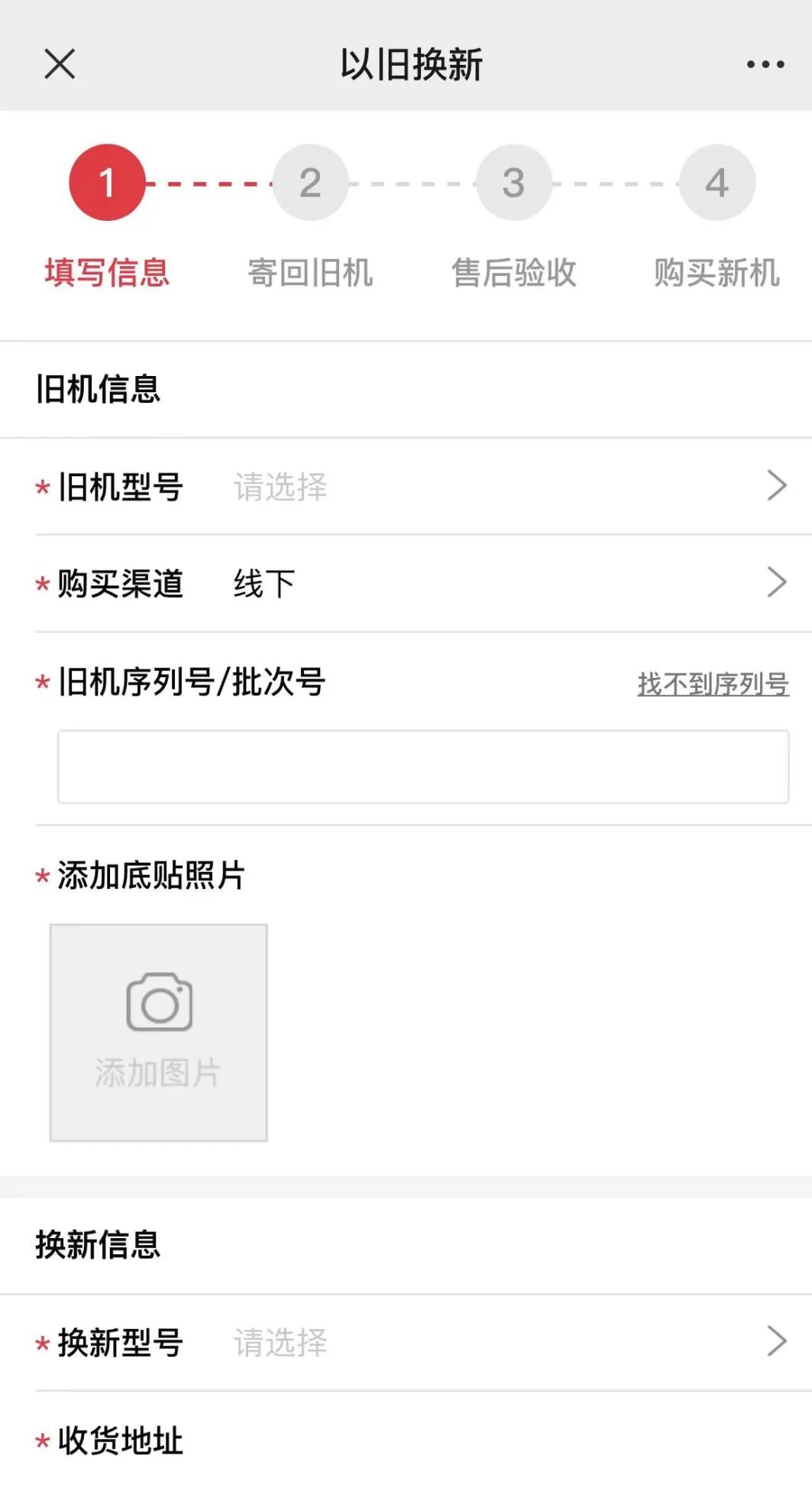Image resolution: width=812 pixels, height=1485 pixels.
Task: Focus the serial/batch number input box
Action: coord(423,767)
